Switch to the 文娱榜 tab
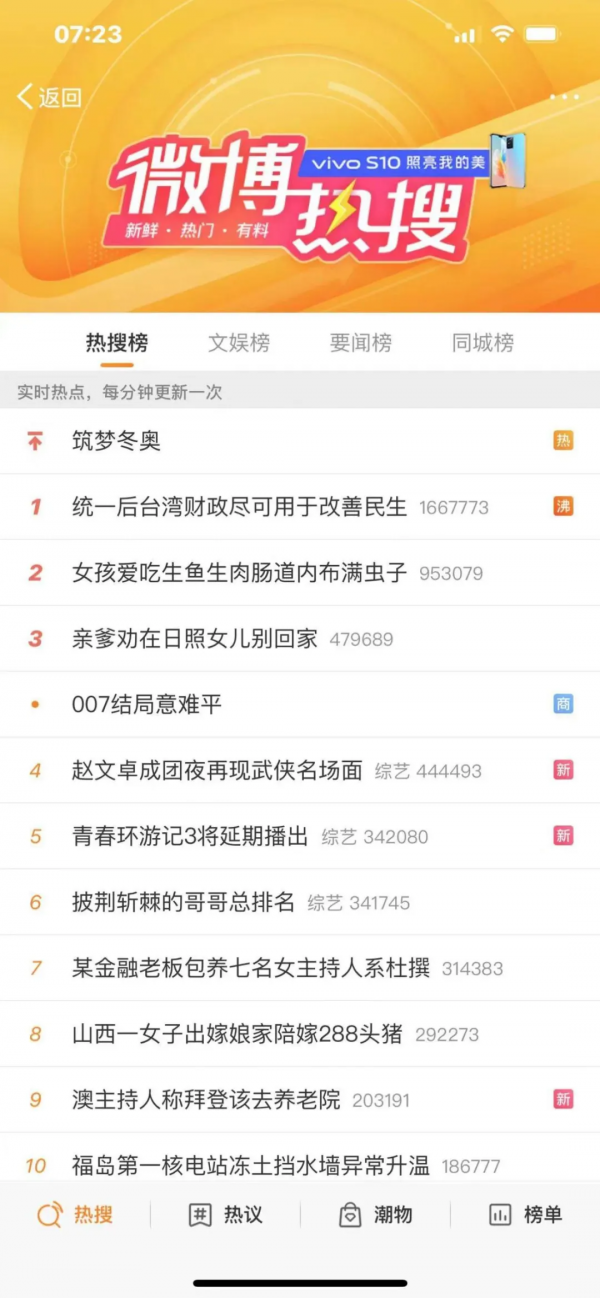600x1298 pixels. (x=239, y=343)
